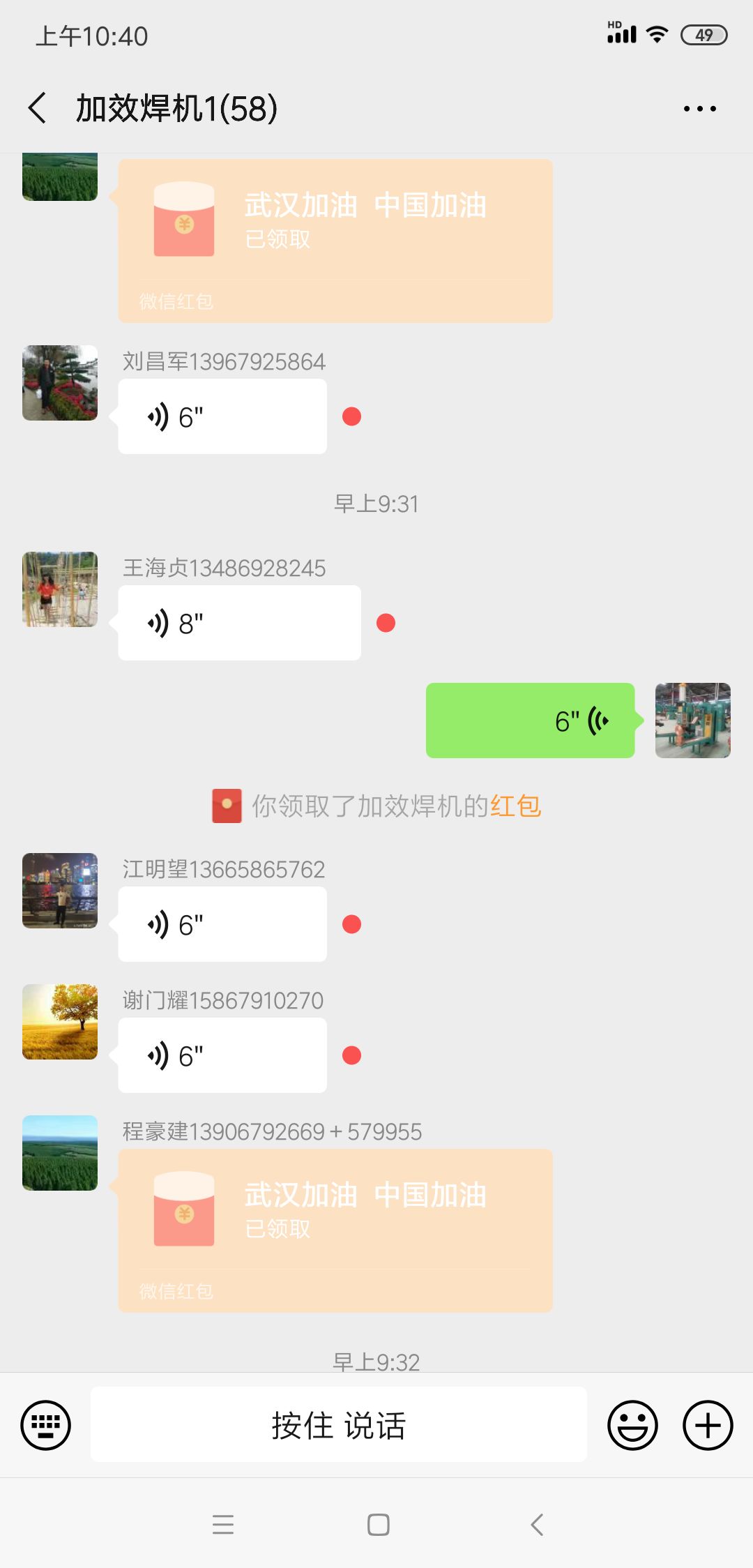This screenshot has height=1568, width=753.
Task: Play 谢门耀's 6-second voice message
Action: click(x=222, y=1056)
